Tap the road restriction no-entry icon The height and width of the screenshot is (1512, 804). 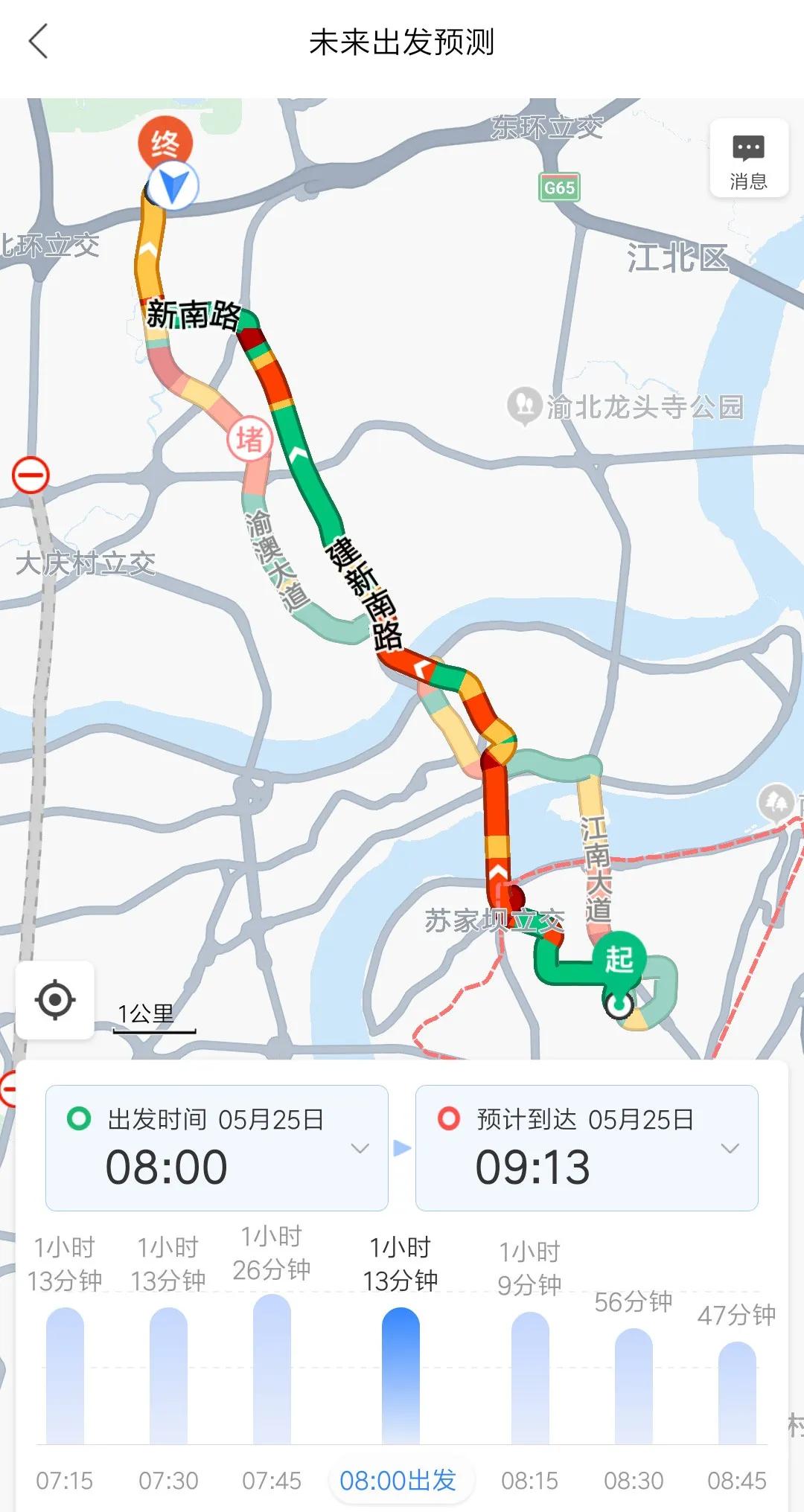31,473
